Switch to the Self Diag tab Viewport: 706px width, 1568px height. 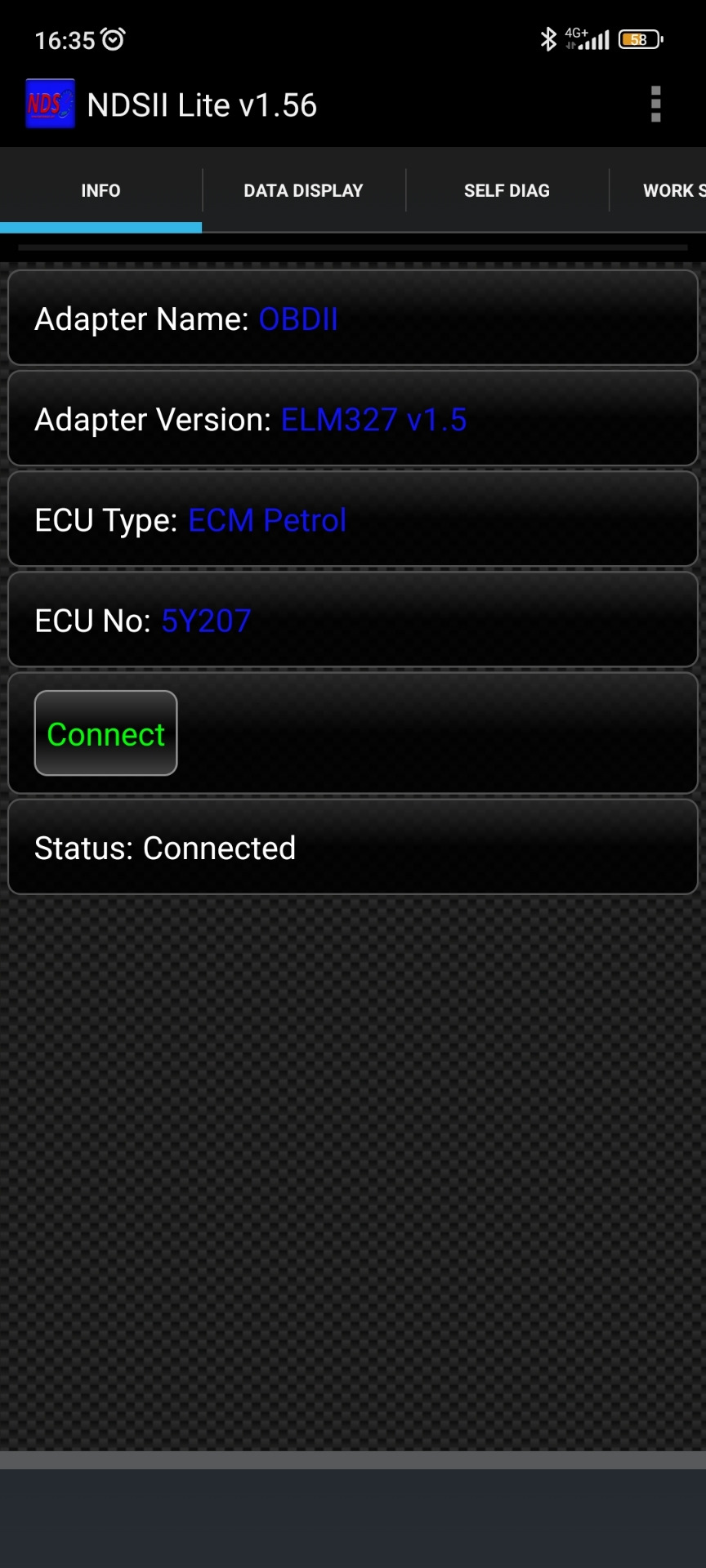click(x=507, y=190)
